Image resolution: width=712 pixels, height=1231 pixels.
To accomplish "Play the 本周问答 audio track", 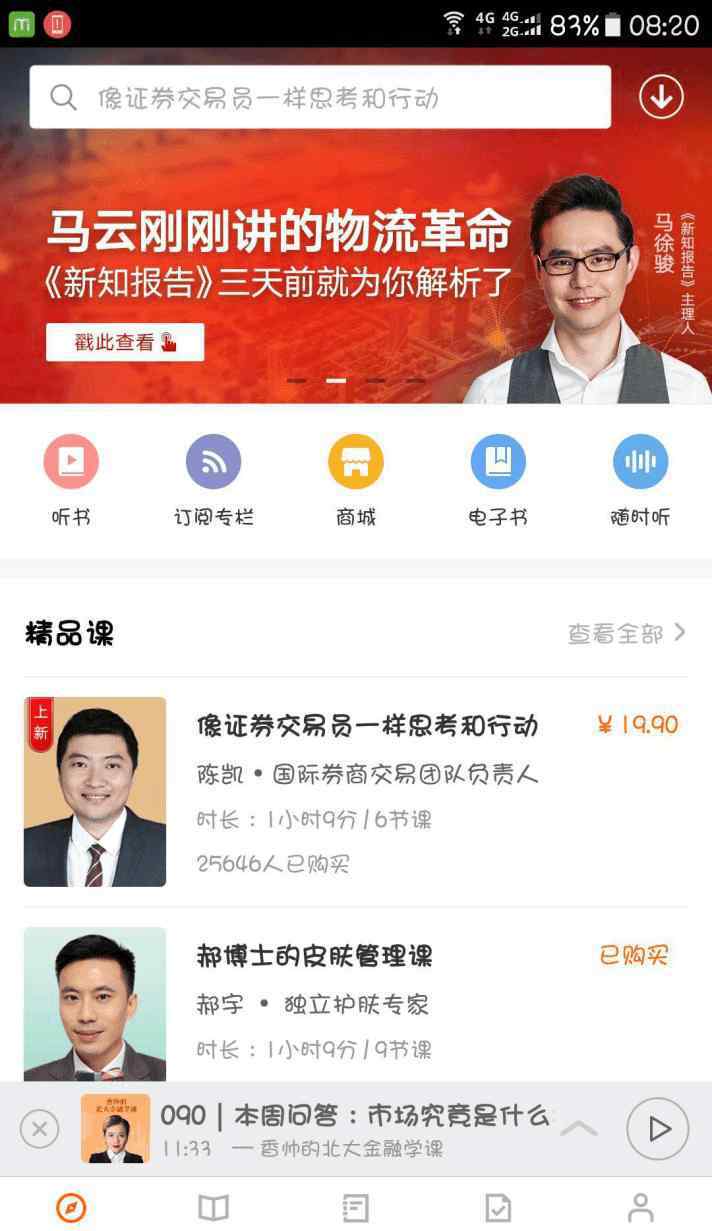I will [x=657, y=1129].
